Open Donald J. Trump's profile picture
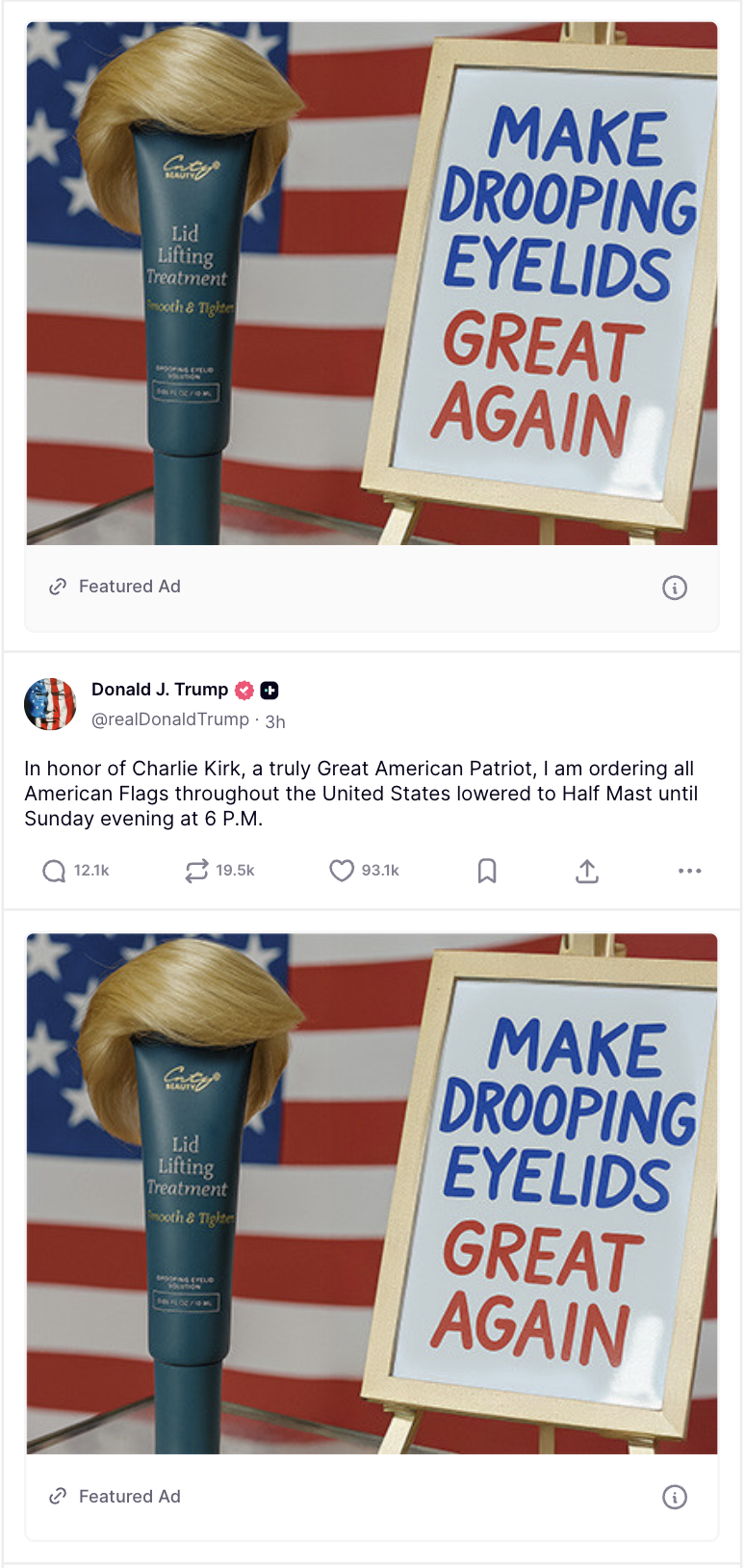Image resolution: width=745 pixels, height=1568 pixels. [x=50, y=704]
